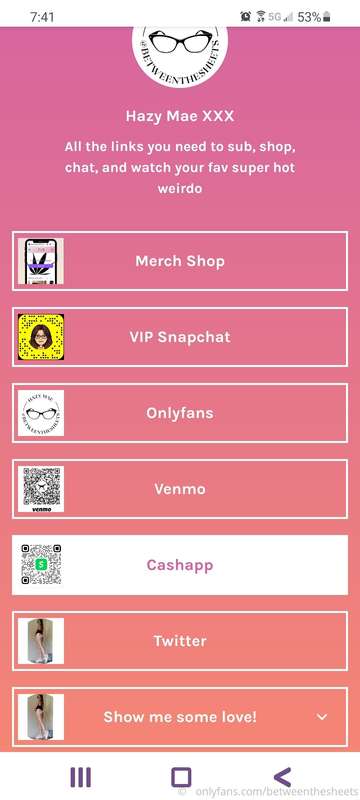
Task: Select the Cashapp link
Action: [180, 565]
